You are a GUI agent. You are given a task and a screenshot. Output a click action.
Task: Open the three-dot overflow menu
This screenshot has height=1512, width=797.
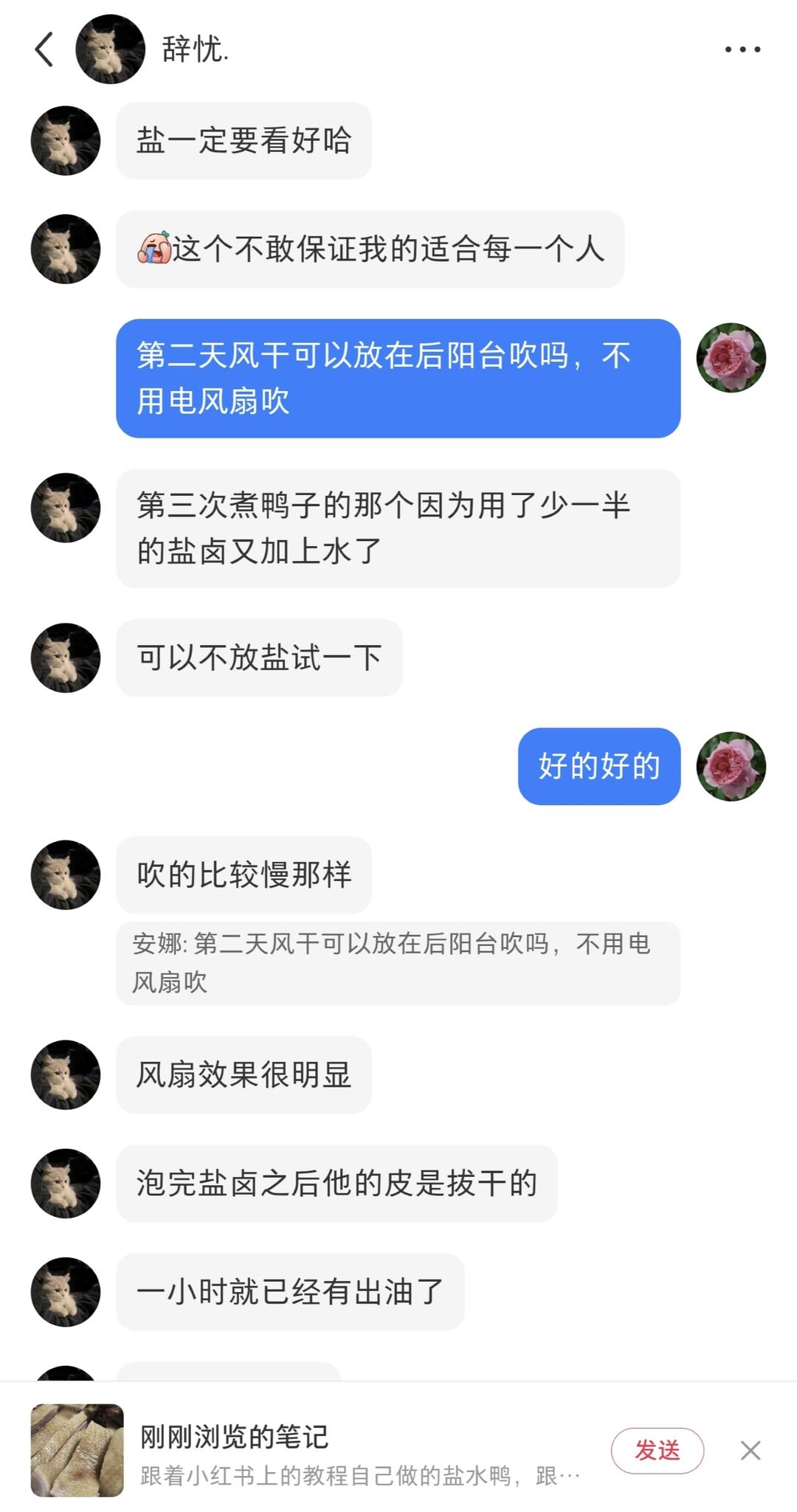coord(742,49)
